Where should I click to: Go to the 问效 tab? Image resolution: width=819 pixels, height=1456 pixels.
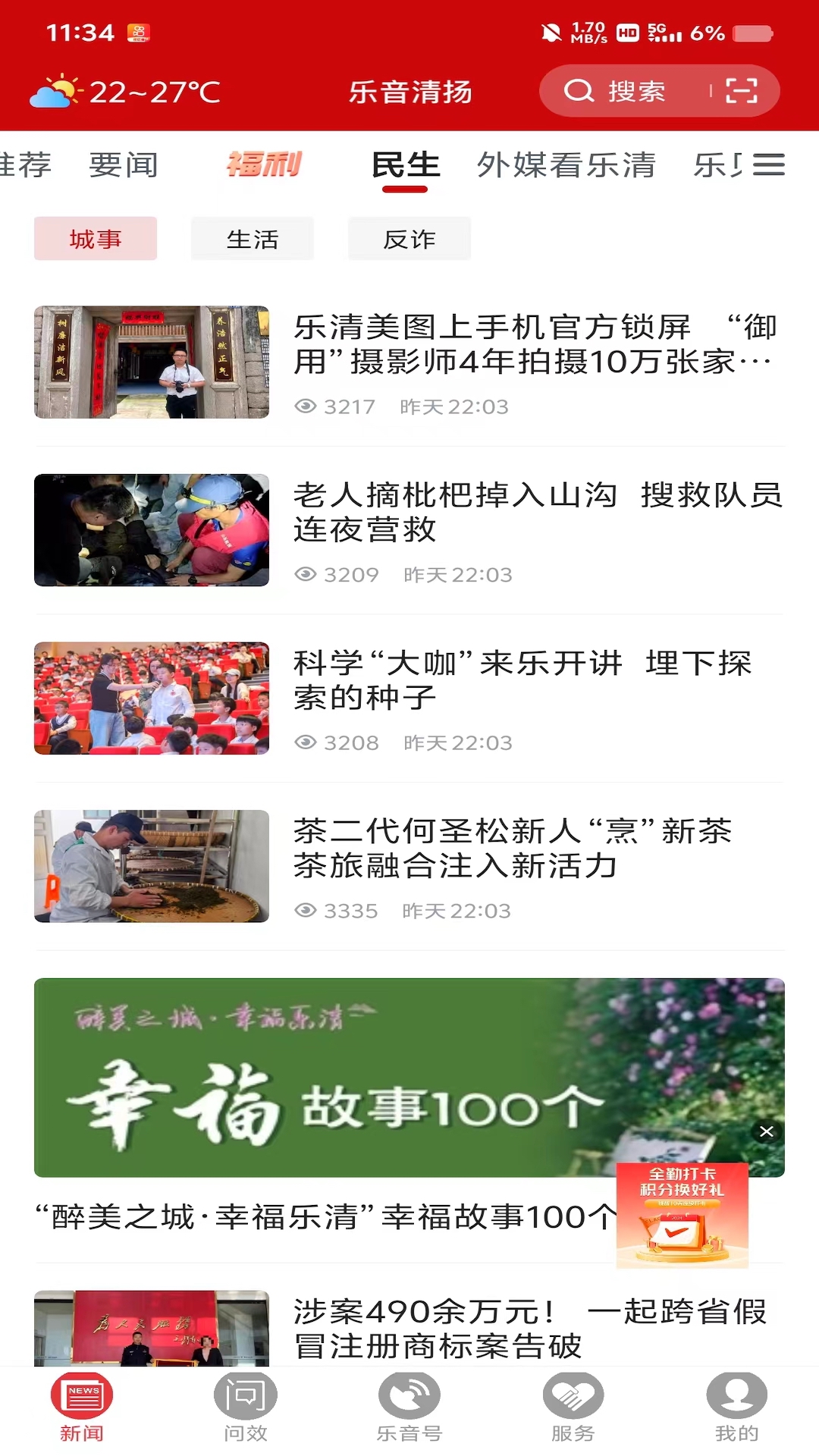click(x=246, y=1406)
